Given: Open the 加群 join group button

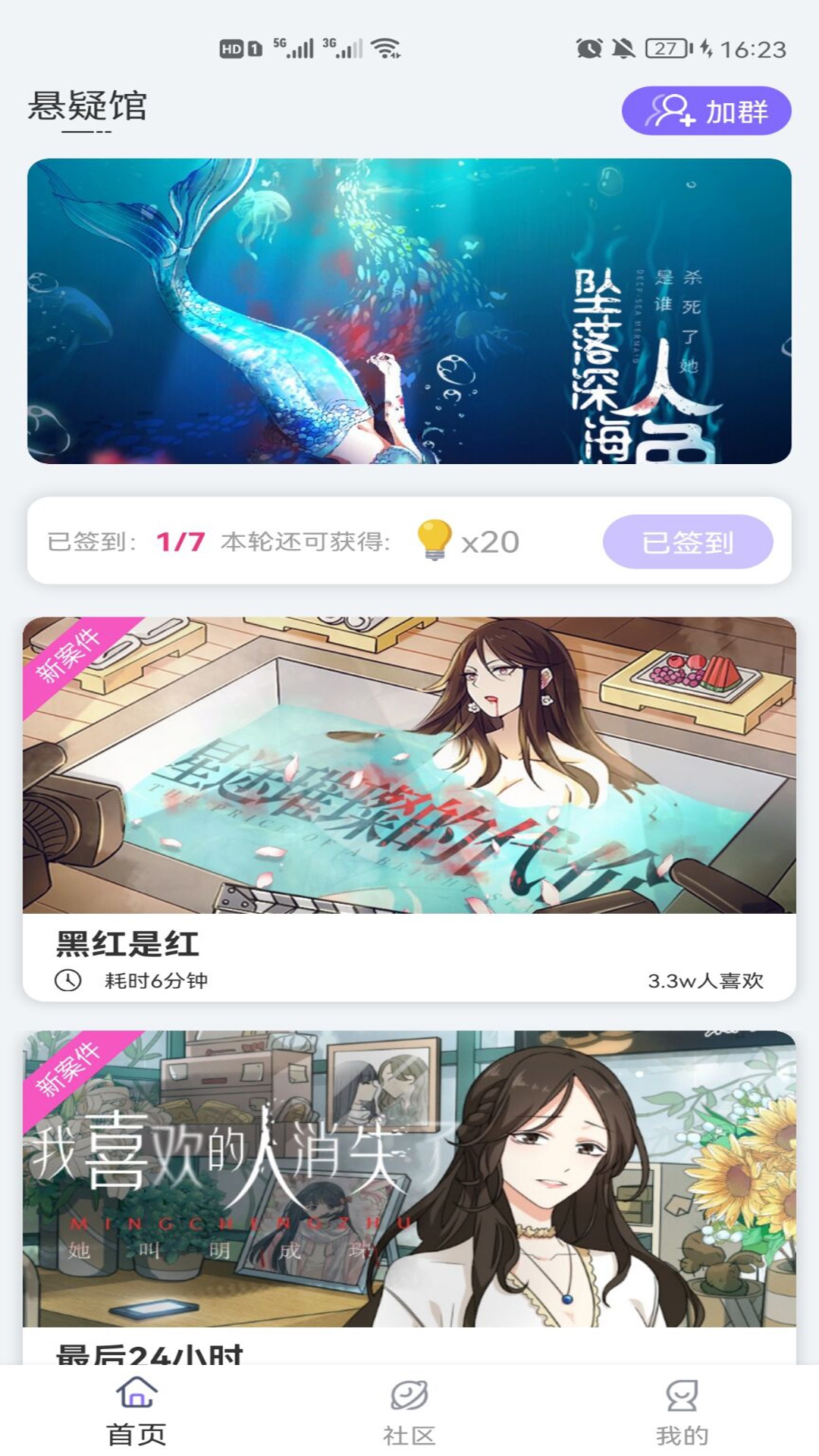Looking at the screenshot, I should [707, 111].
